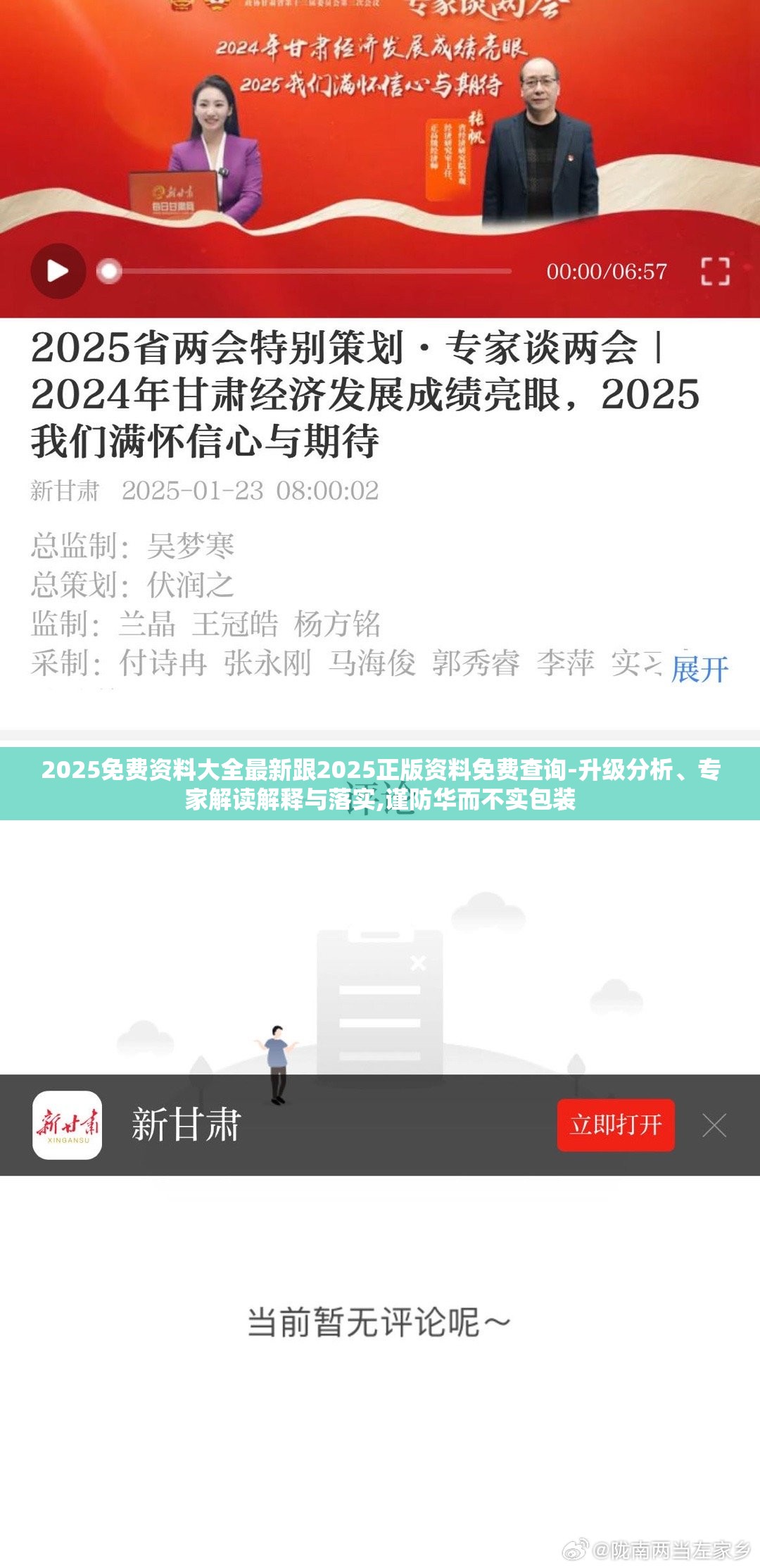Dismiss the 新甘肃 app banner
Viewport: 760px width, 1568px height.
point(714,1126)
